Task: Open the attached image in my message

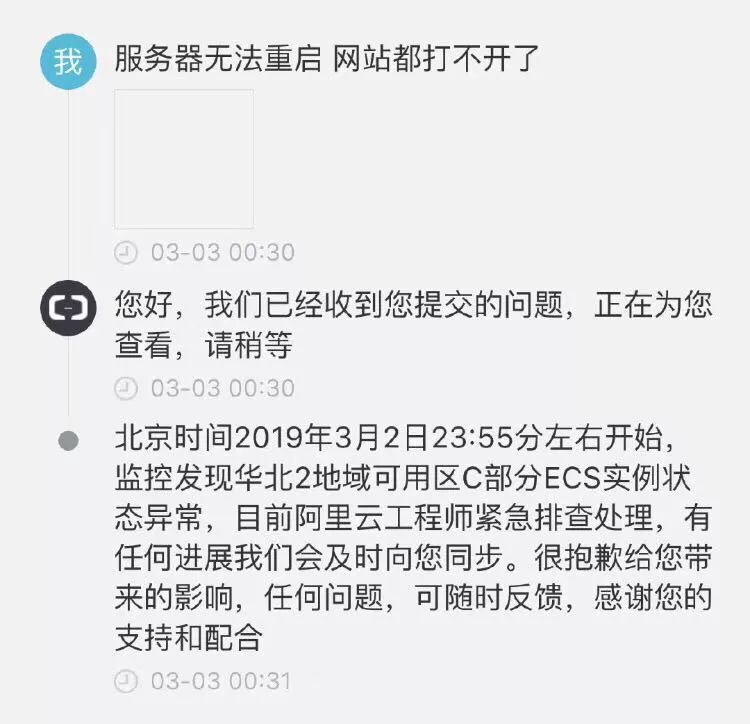Action: click(x=184, y=159)
